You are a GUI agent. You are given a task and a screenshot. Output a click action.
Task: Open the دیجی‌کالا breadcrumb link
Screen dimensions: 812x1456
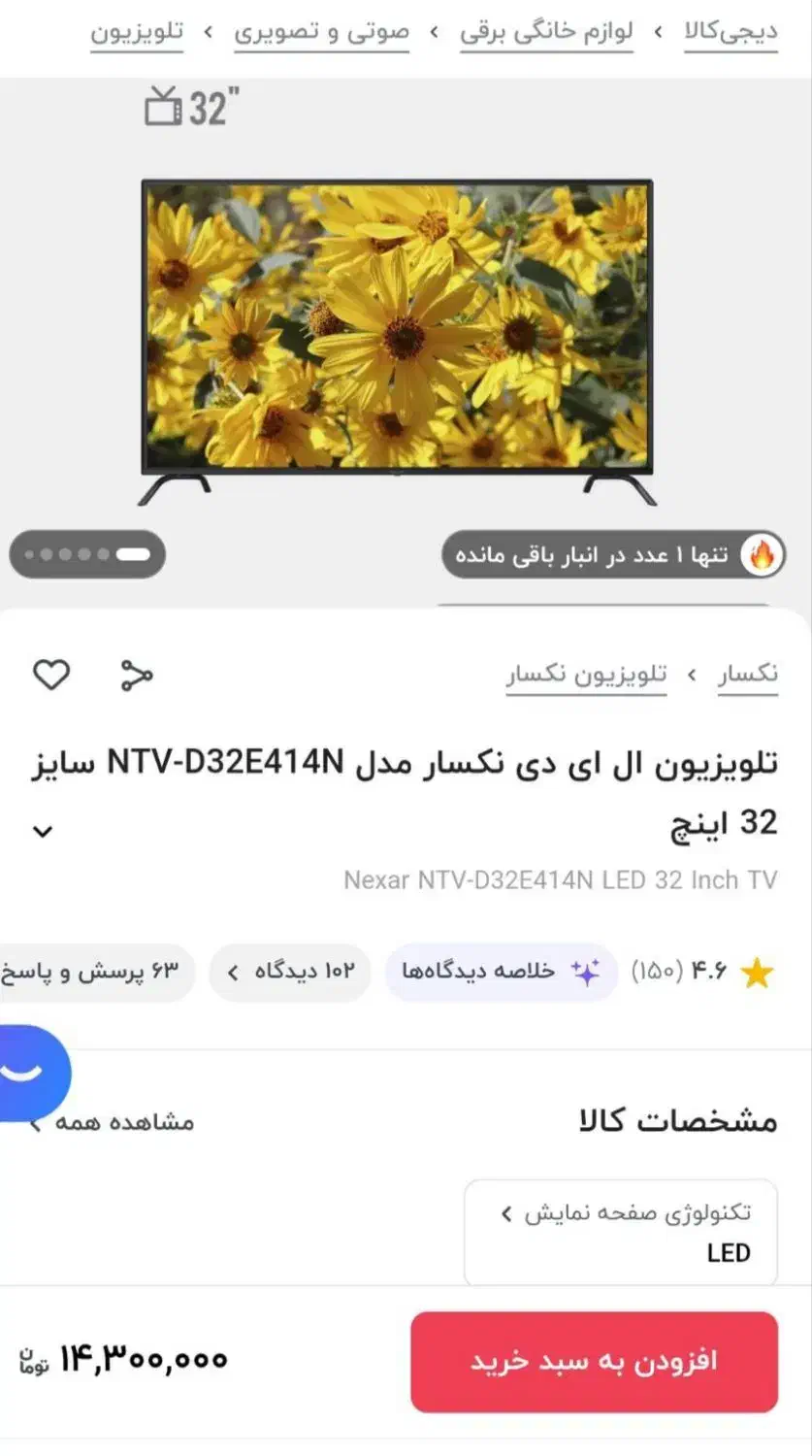click(x=731, y=32)
